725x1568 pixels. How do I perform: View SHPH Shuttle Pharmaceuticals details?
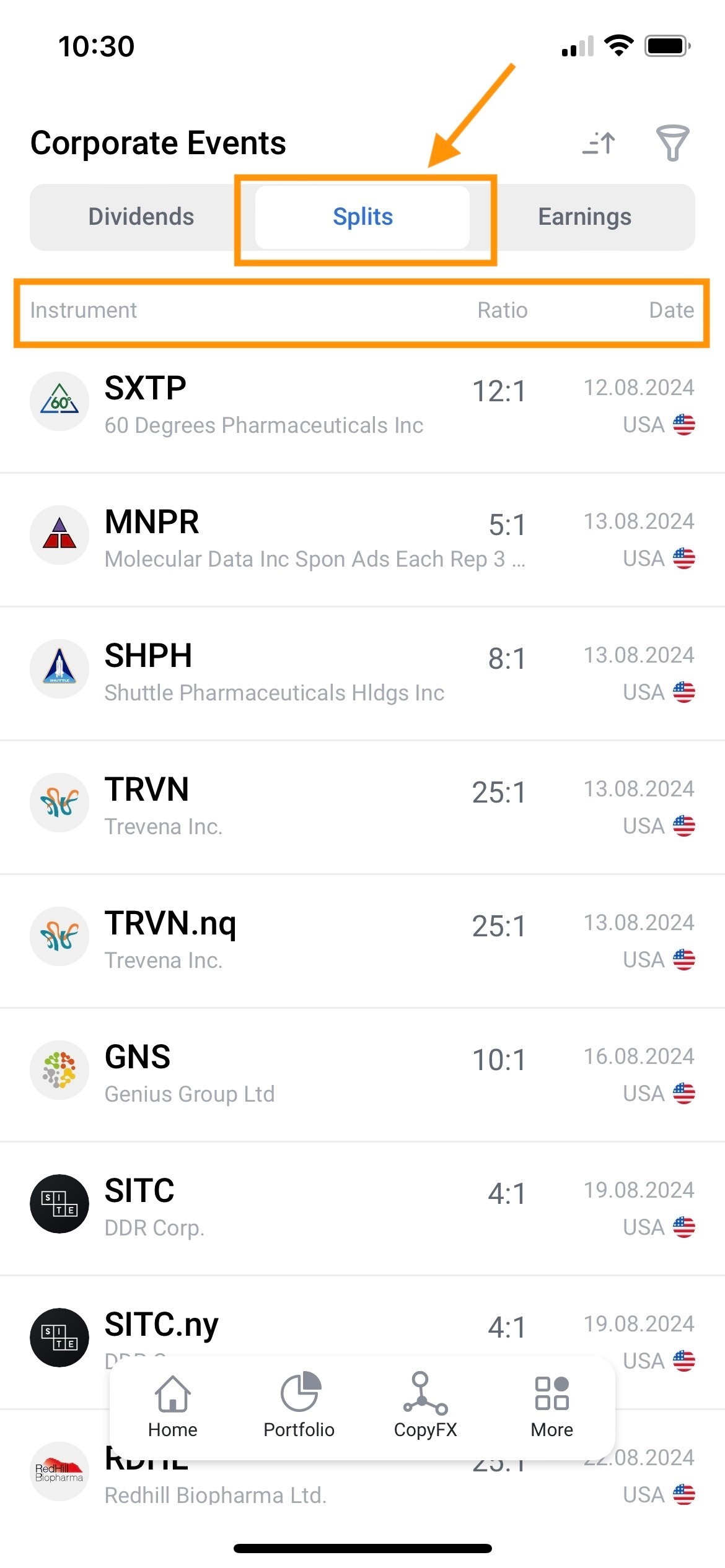(x=362, y=674)
